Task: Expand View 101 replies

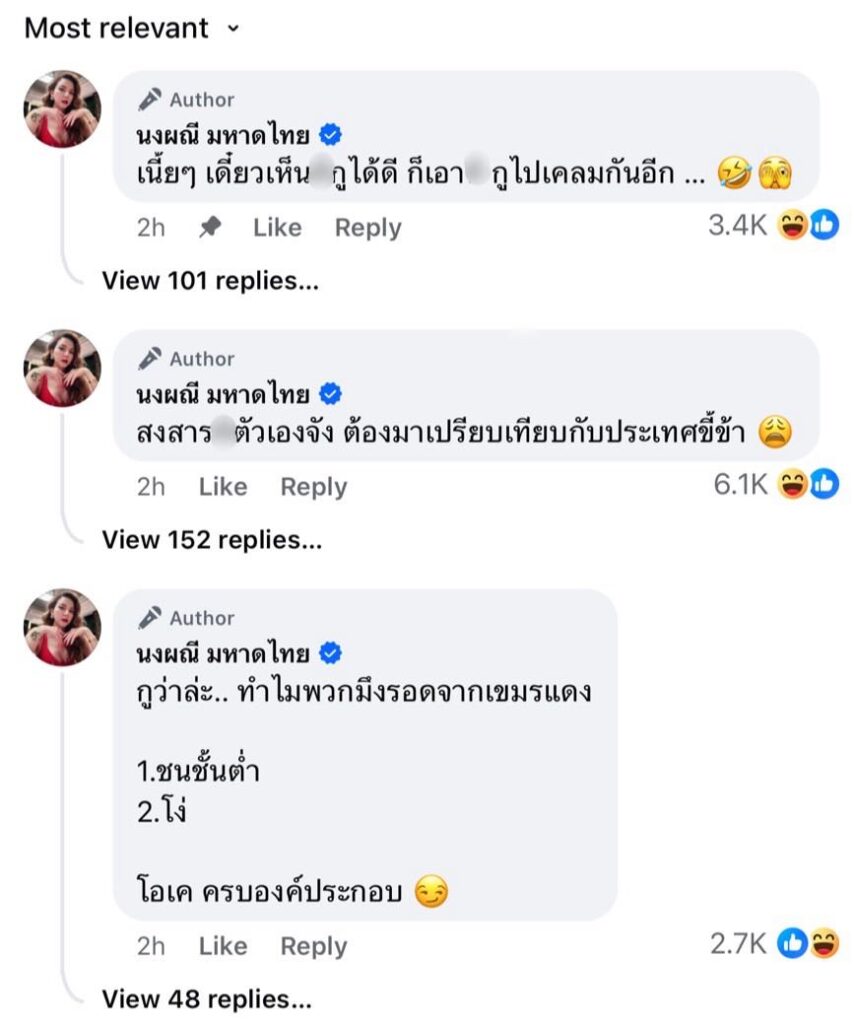Action: tap(210, 281)
